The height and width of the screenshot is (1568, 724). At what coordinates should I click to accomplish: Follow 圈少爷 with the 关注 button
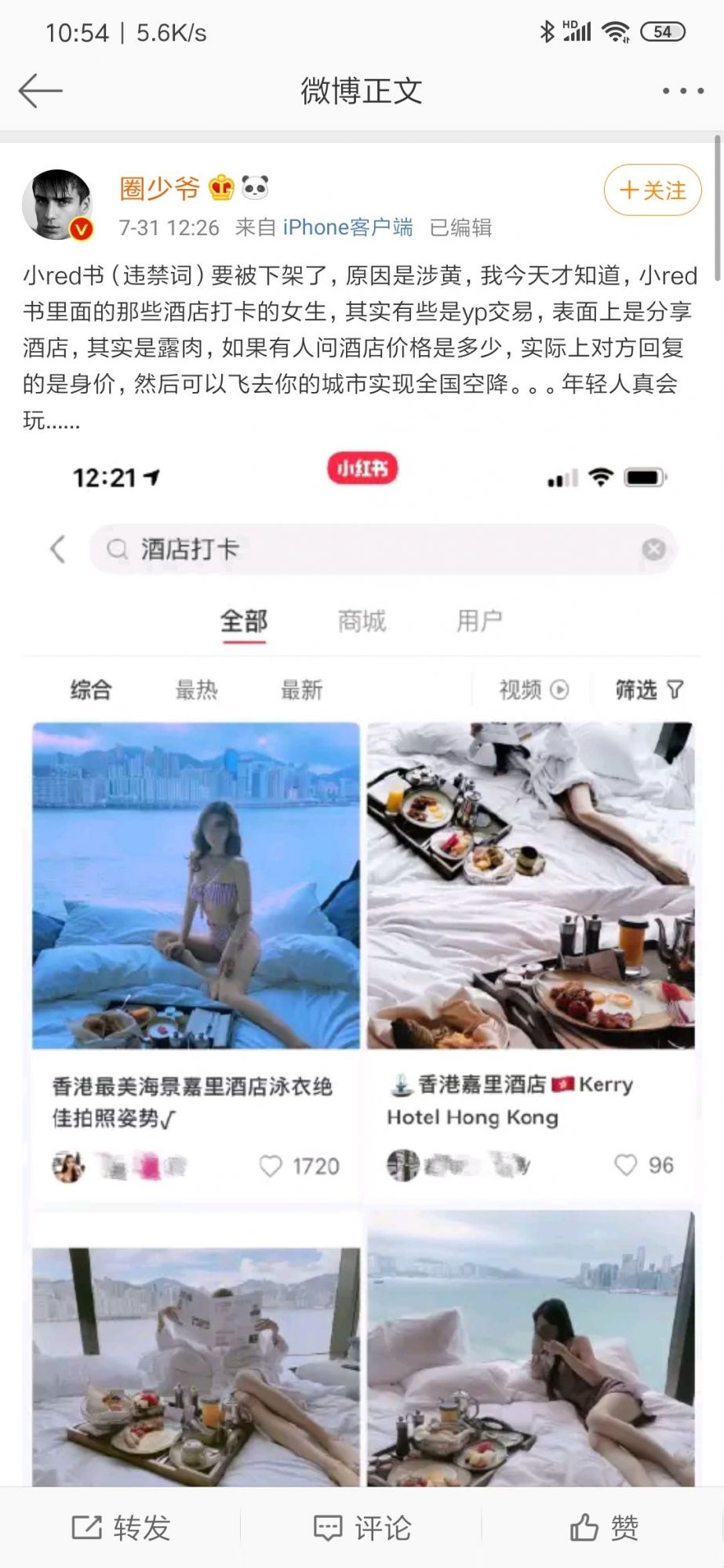652,190
